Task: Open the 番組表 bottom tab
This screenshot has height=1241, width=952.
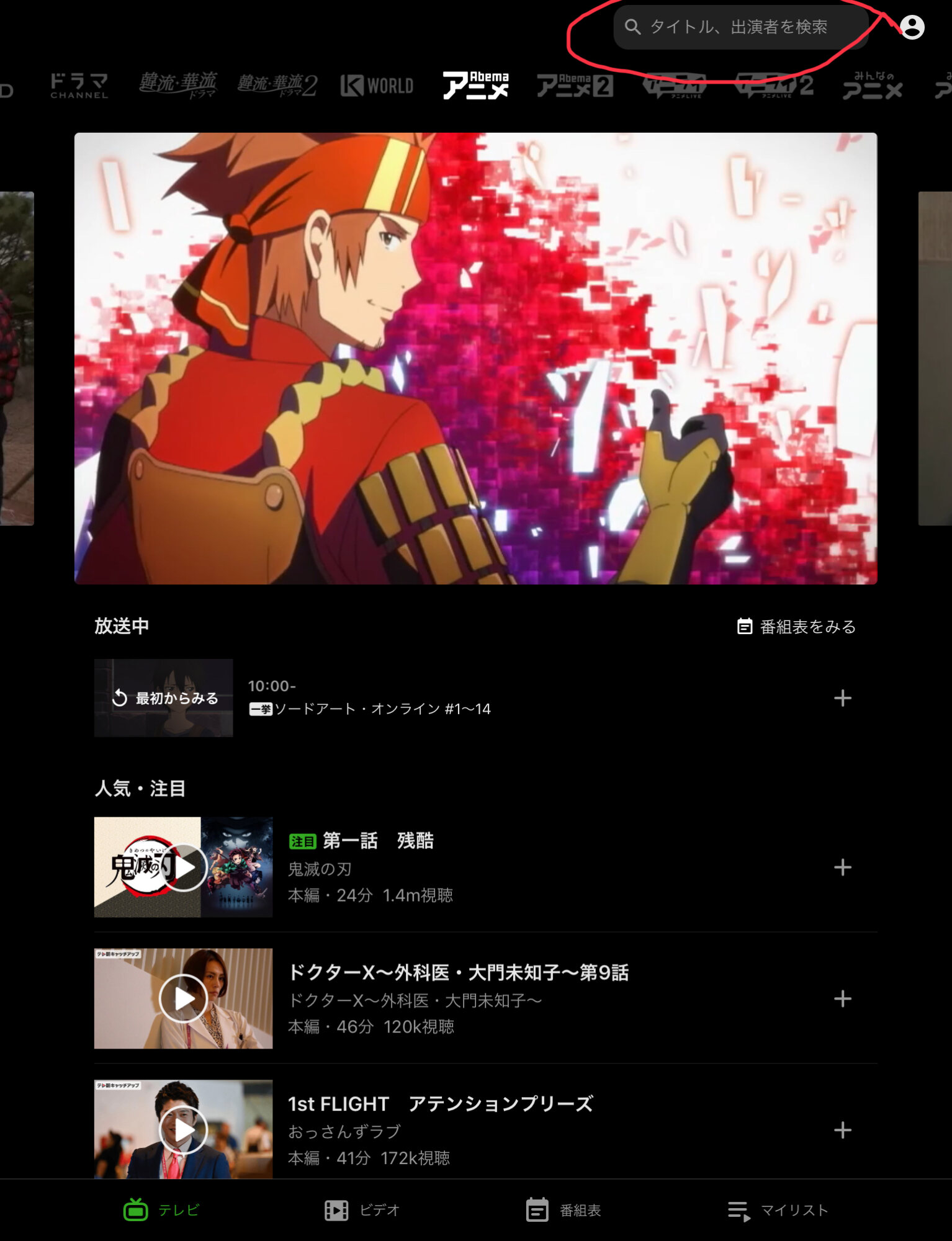Action: tap(564, 1210)
